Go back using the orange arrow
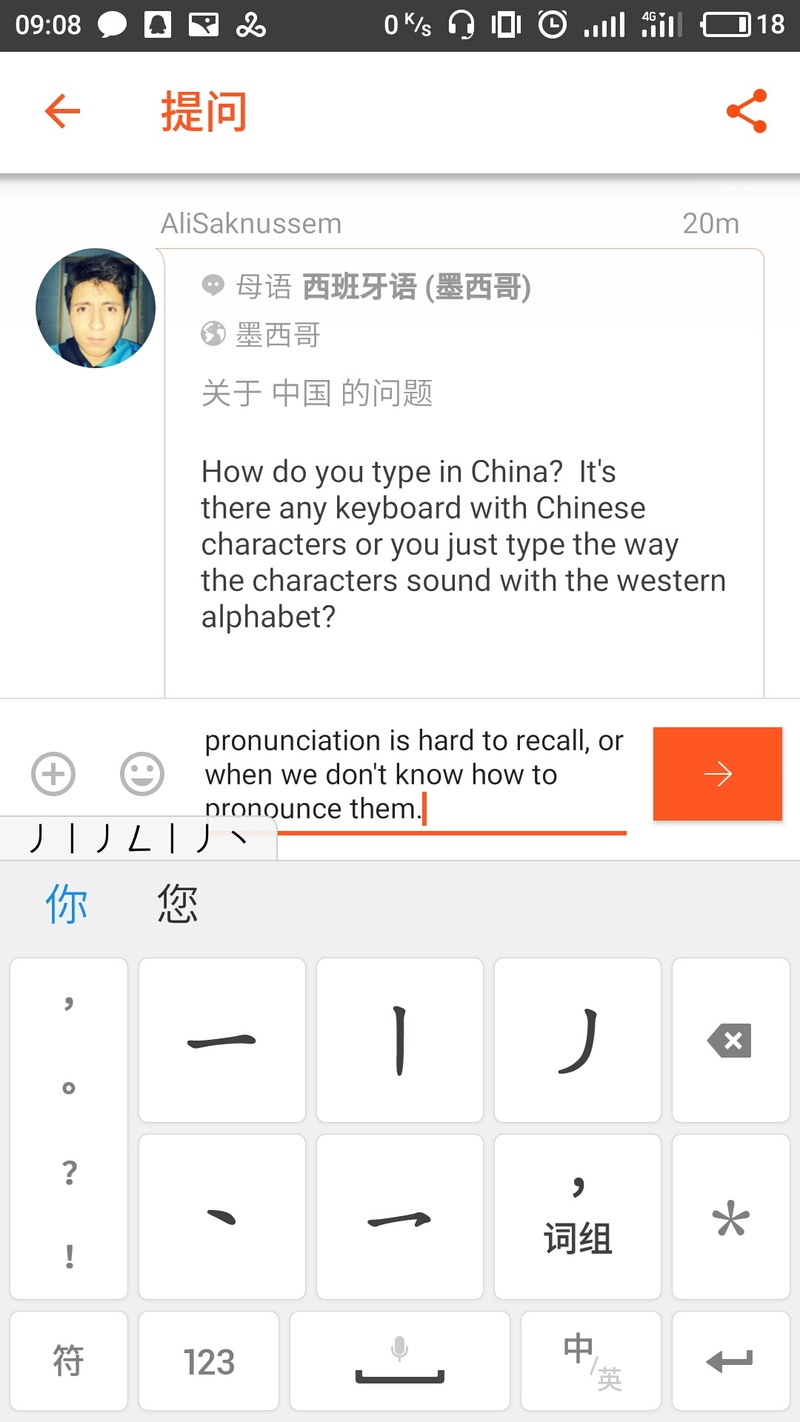The width and height of the screenshot is (800, 1422). tap(62, 111)
